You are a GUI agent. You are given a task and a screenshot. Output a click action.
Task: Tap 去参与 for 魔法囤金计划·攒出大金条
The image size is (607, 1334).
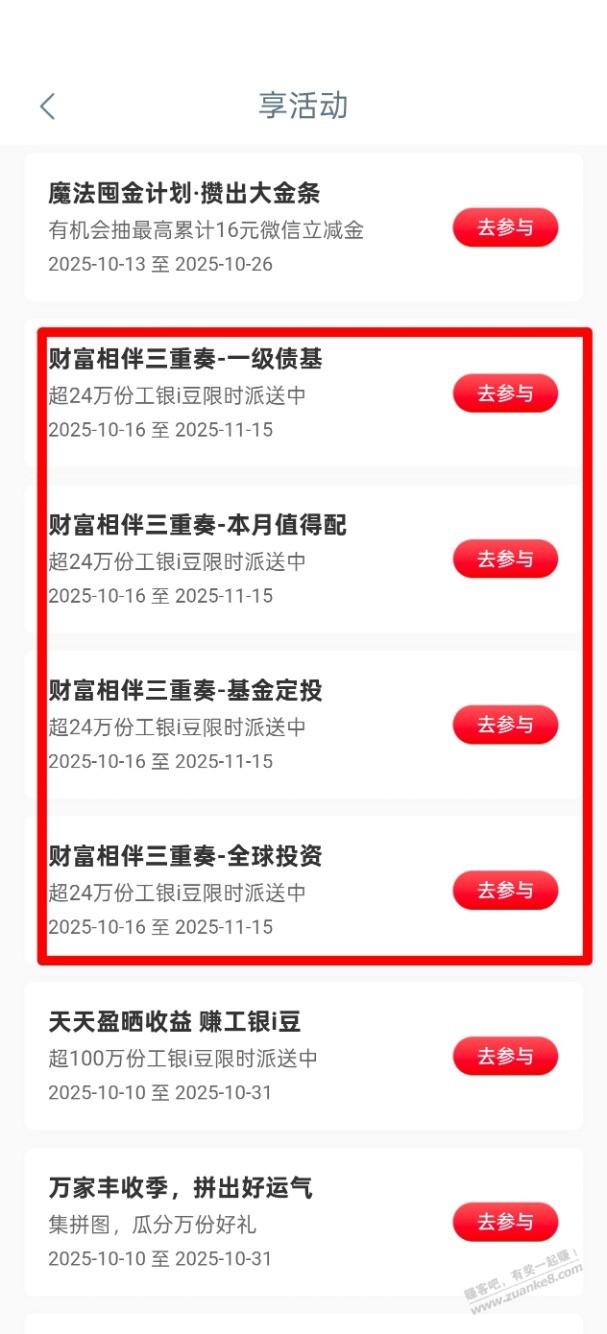(505, 228)
